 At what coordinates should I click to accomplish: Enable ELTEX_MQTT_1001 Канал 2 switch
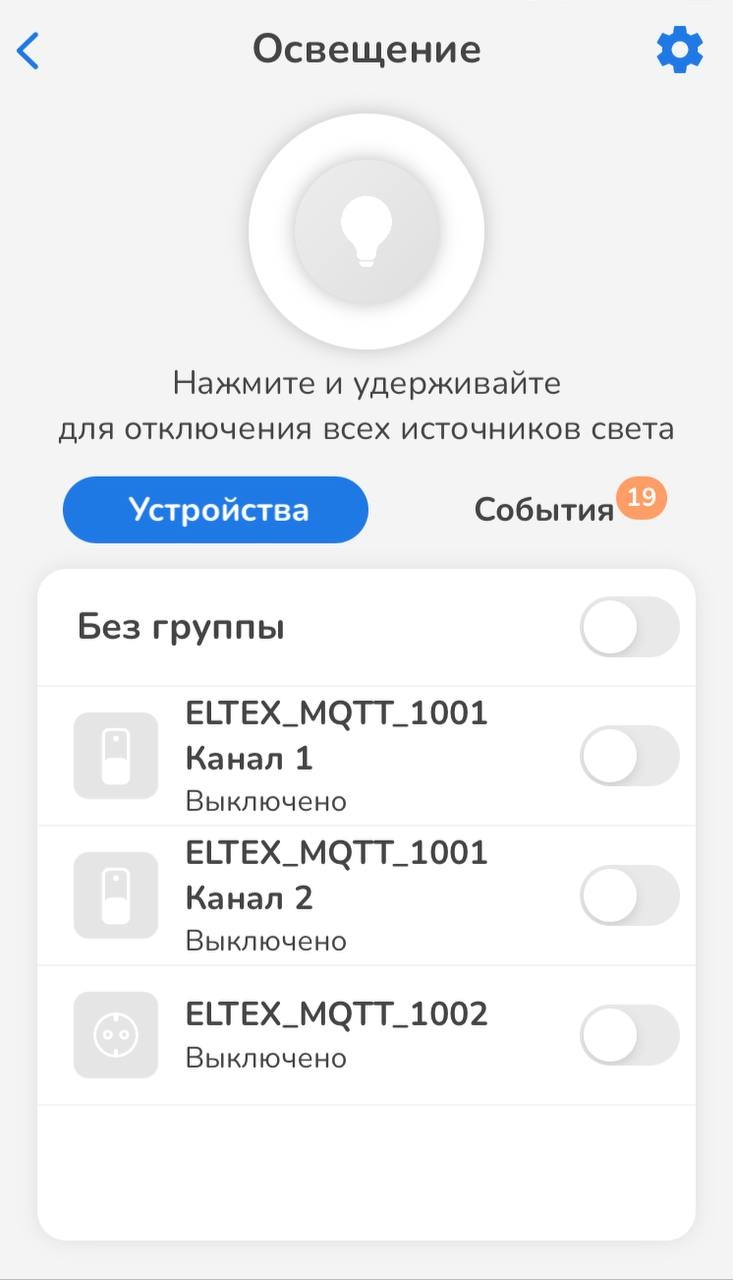click(x=629, y=895)
